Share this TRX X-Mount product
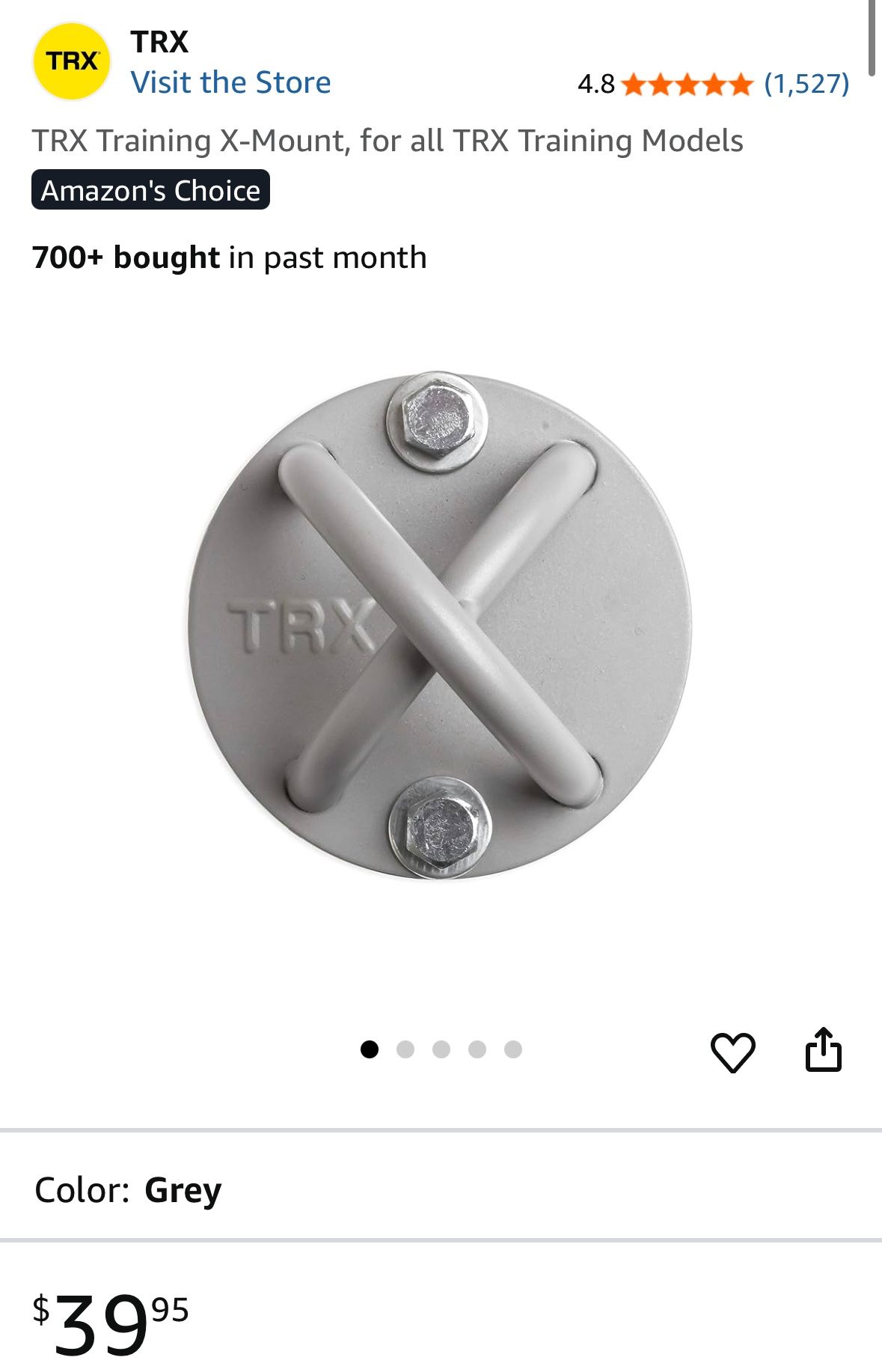The height and width of the screenshot is (1372, 882). (x=823, y=1049)
